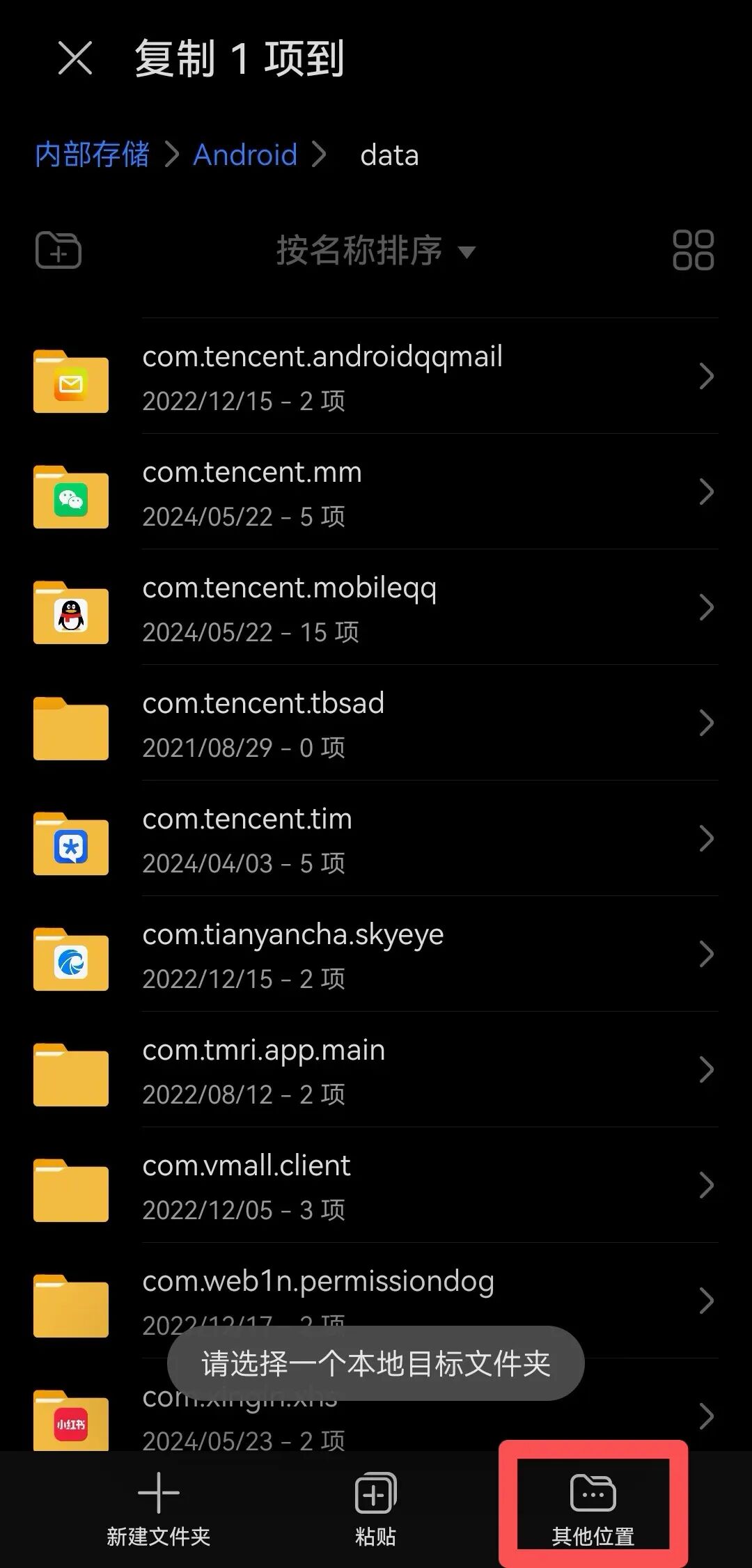This screenshot has width=752, height=1568.
Task: Open com.tianyancha.skyeye folder
Action: click(x=376, y=955)
